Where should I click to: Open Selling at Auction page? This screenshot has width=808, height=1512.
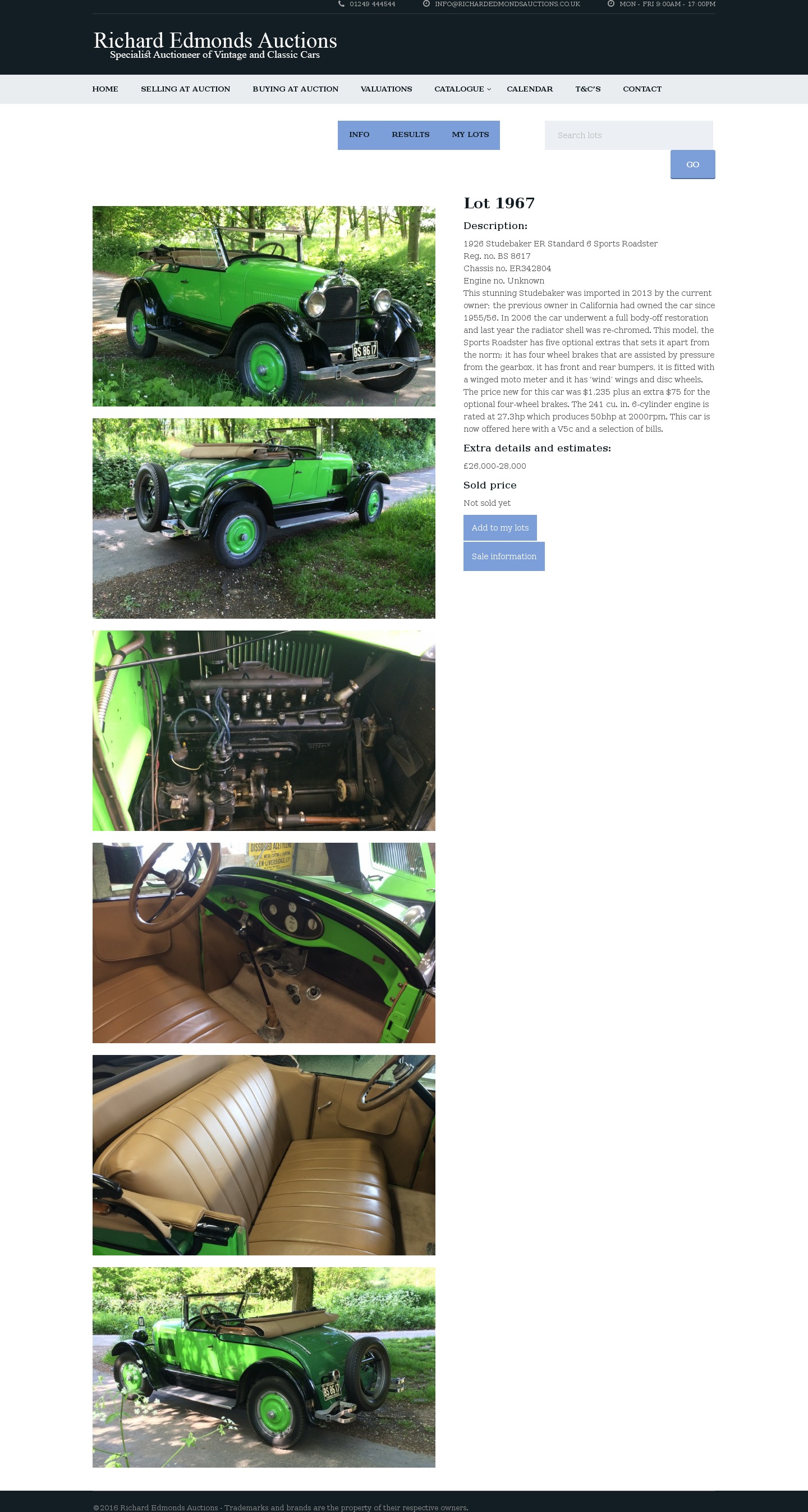click(x=185, y=89)
